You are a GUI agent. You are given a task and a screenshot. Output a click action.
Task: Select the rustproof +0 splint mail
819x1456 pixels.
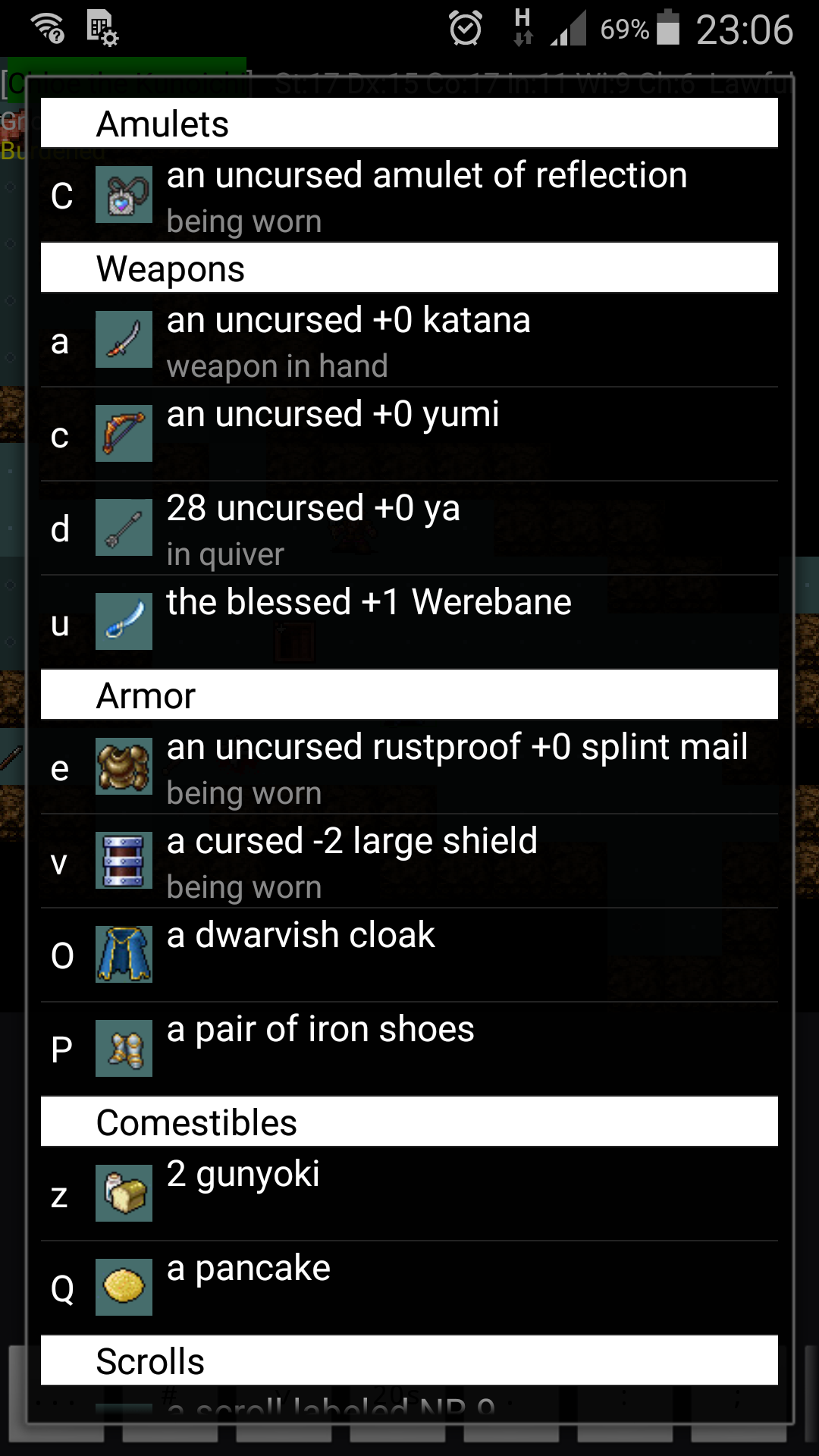click(409, 767)
